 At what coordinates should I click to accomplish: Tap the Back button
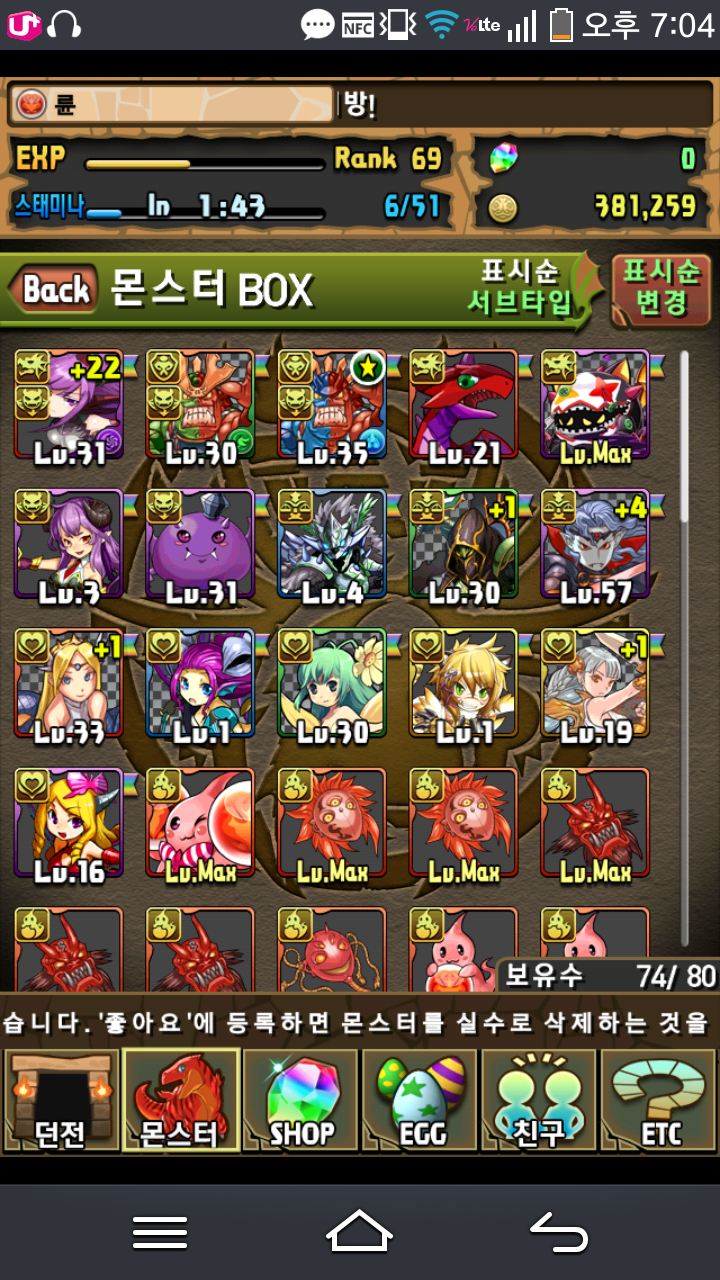point(55,291)
